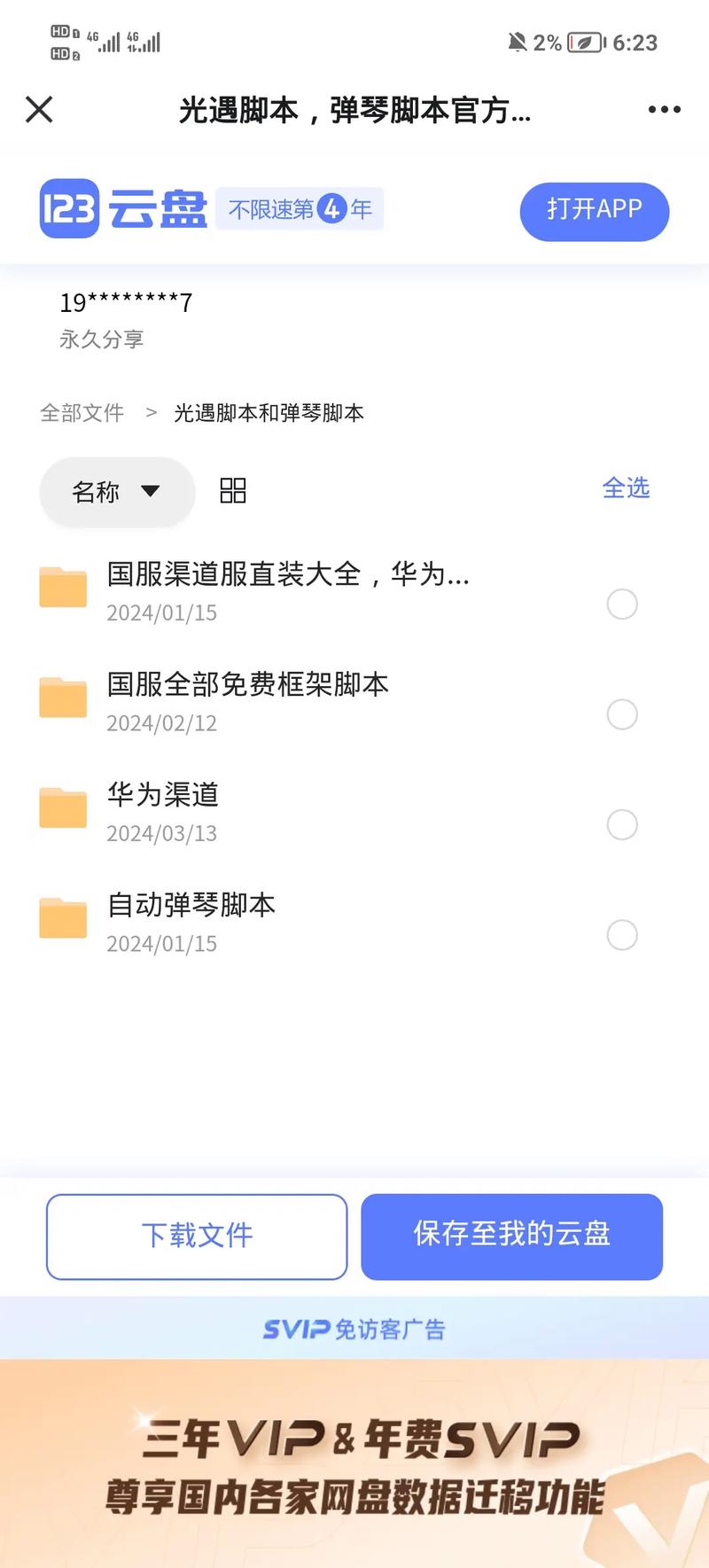Click the SVIP 免访客广告 banner
The height and width of the screenshot is (1568, 709).
point(354,1327)
